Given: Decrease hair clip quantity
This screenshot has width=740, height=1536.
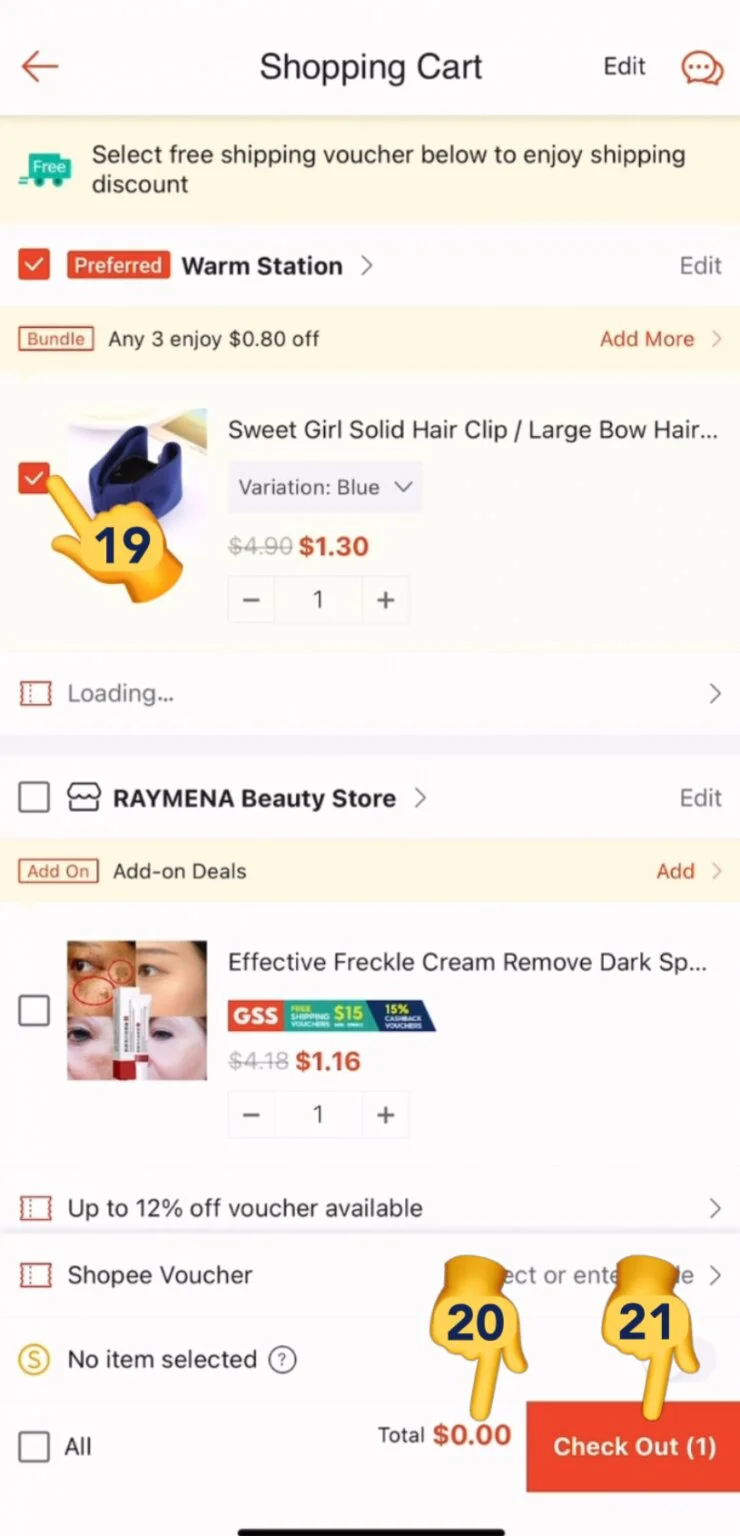Looking at the screenshot, I should click(251, 600).
